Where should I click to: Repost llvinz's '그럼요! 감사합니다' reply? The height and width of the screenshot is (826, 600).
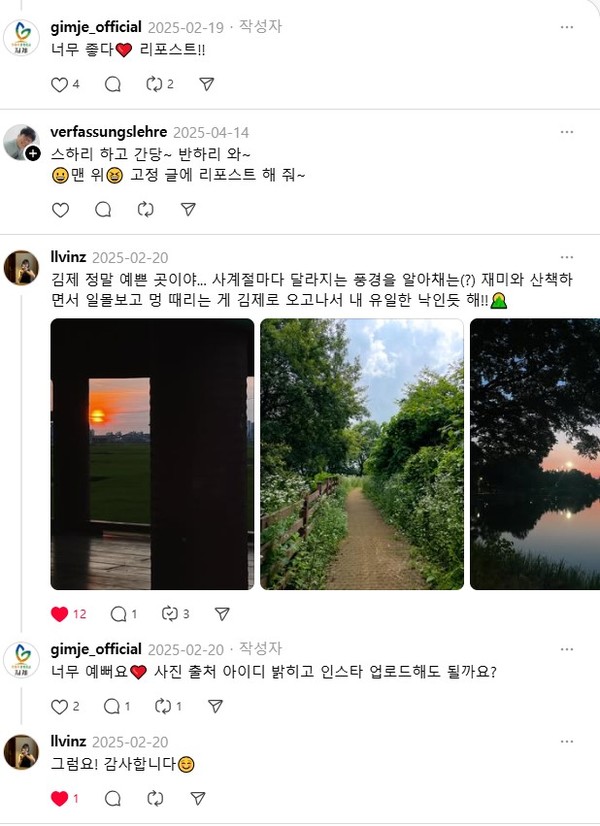[155, 798]
